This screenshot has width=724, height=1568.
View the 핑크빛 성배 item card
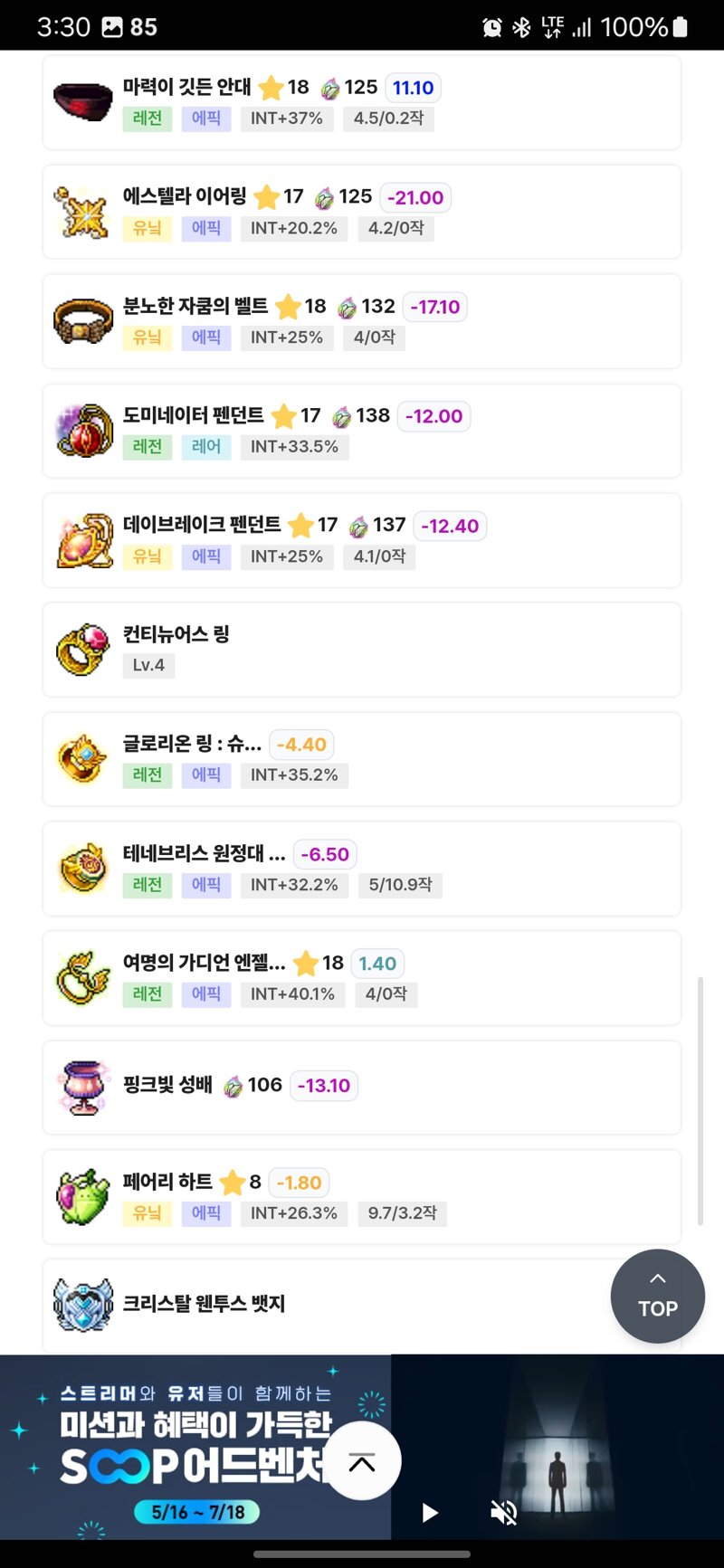(x=362, y=1088)
